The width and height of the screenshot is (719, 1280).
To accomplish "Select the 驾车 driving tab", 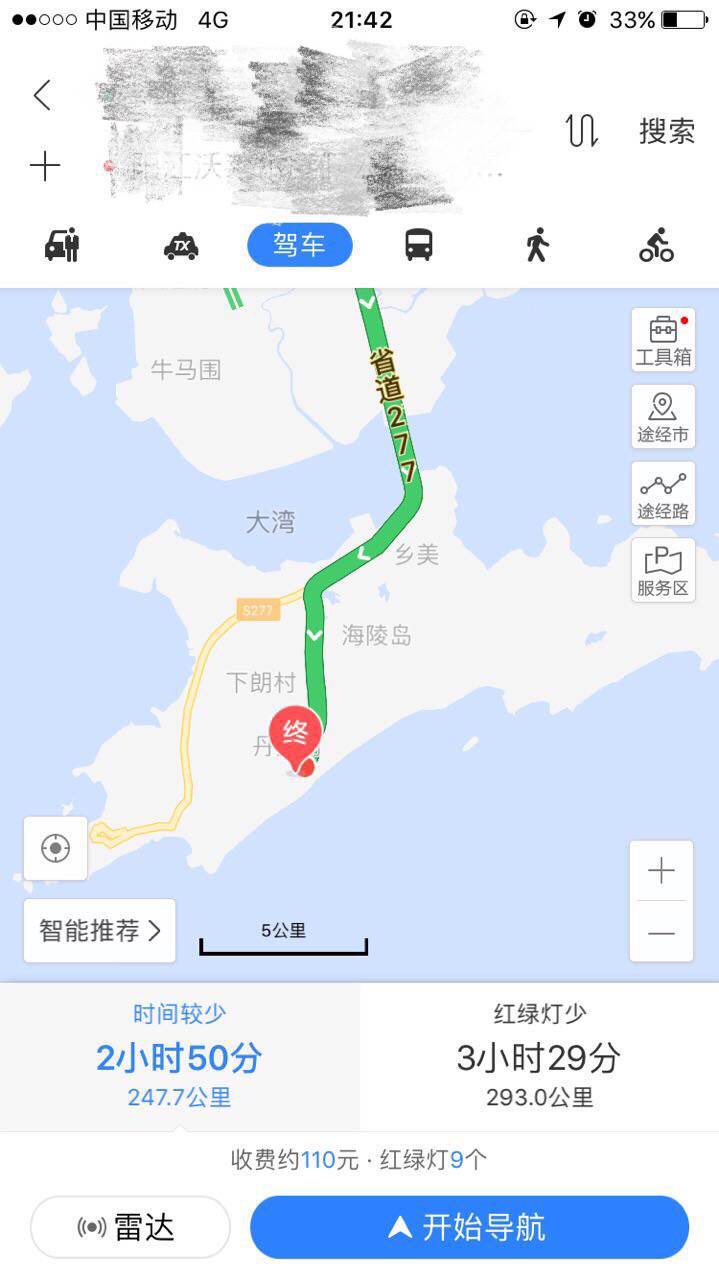I will 300,245.
